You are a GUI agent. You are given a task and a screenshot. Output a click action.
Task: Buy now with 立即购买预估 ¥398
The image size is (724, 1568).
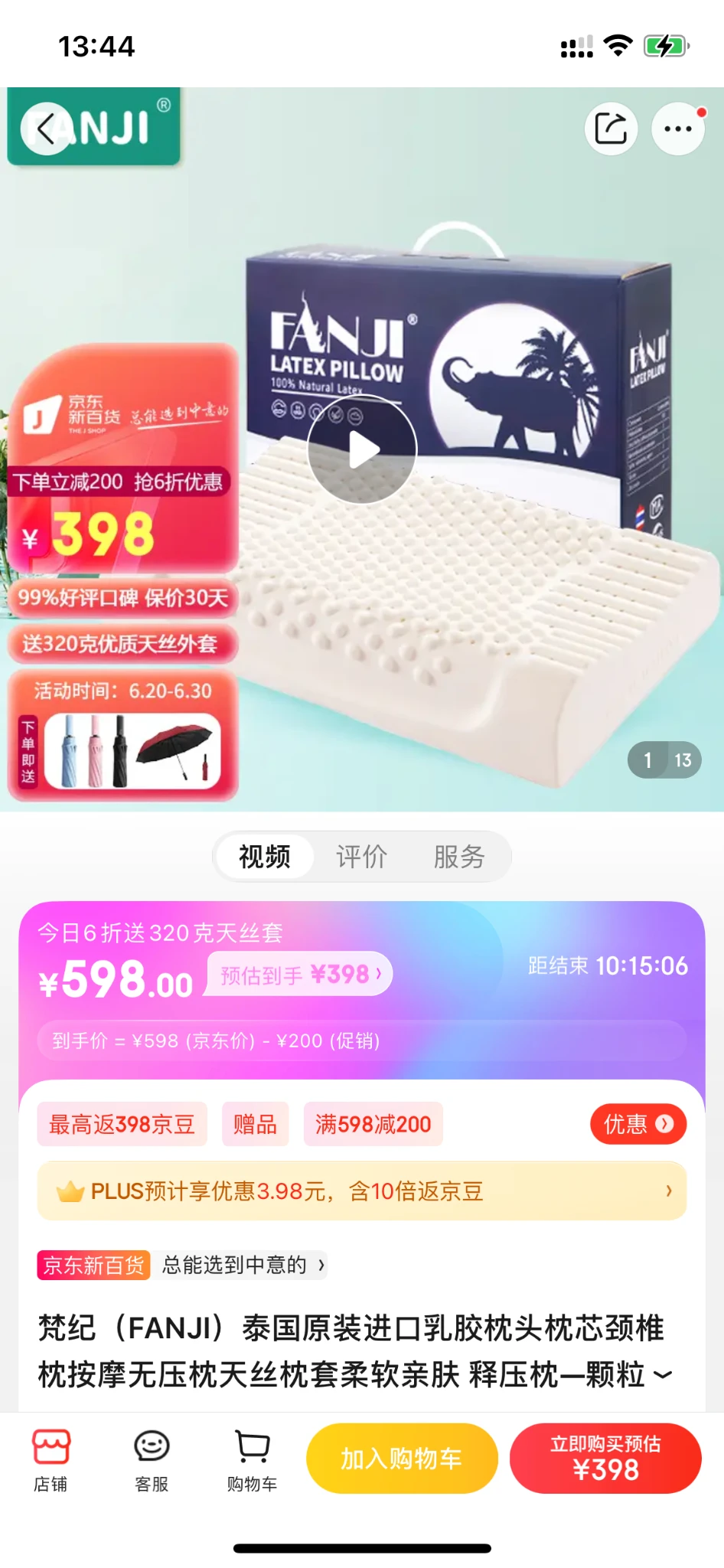tap(605, 1459)
